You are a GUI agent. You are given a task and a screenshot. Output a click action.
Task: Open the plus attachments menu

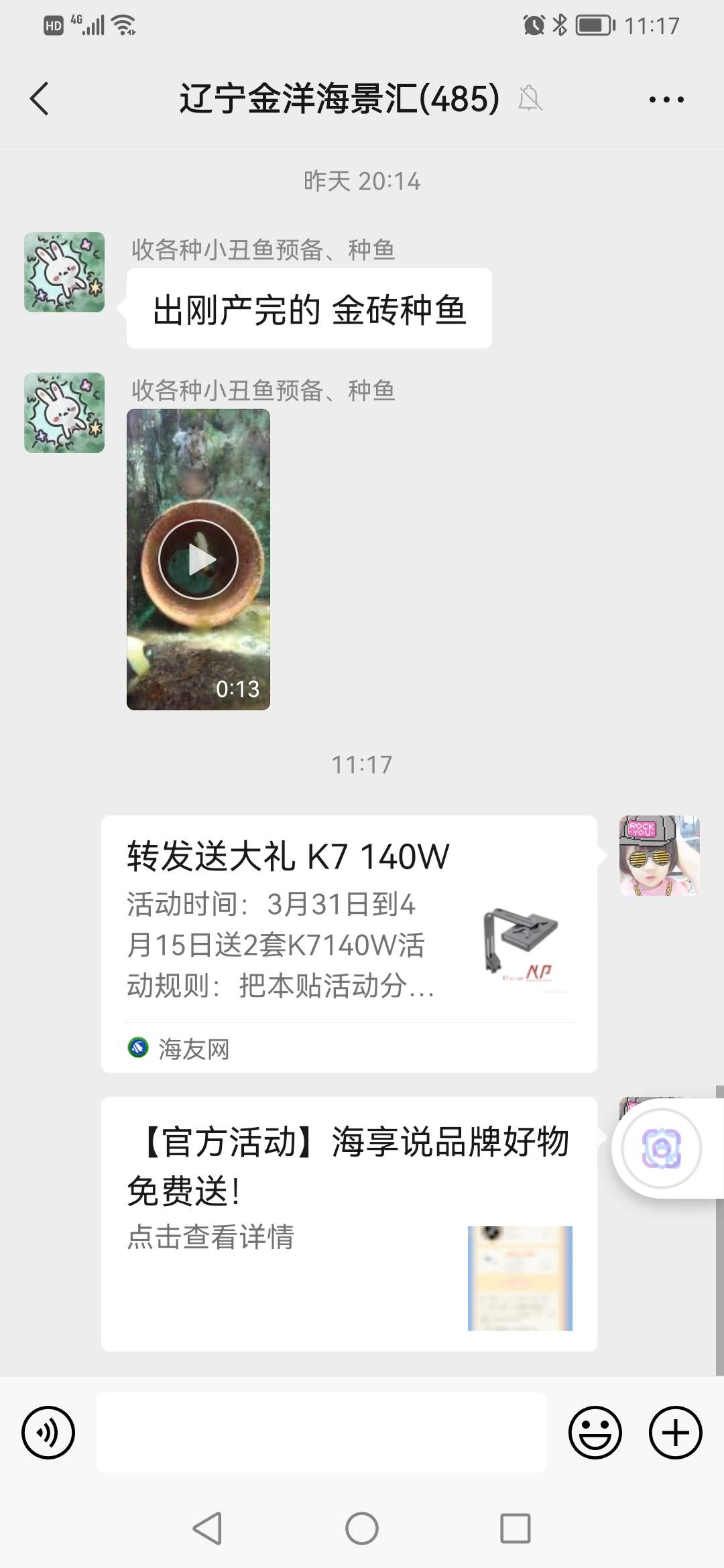(x=676, y=1433)
